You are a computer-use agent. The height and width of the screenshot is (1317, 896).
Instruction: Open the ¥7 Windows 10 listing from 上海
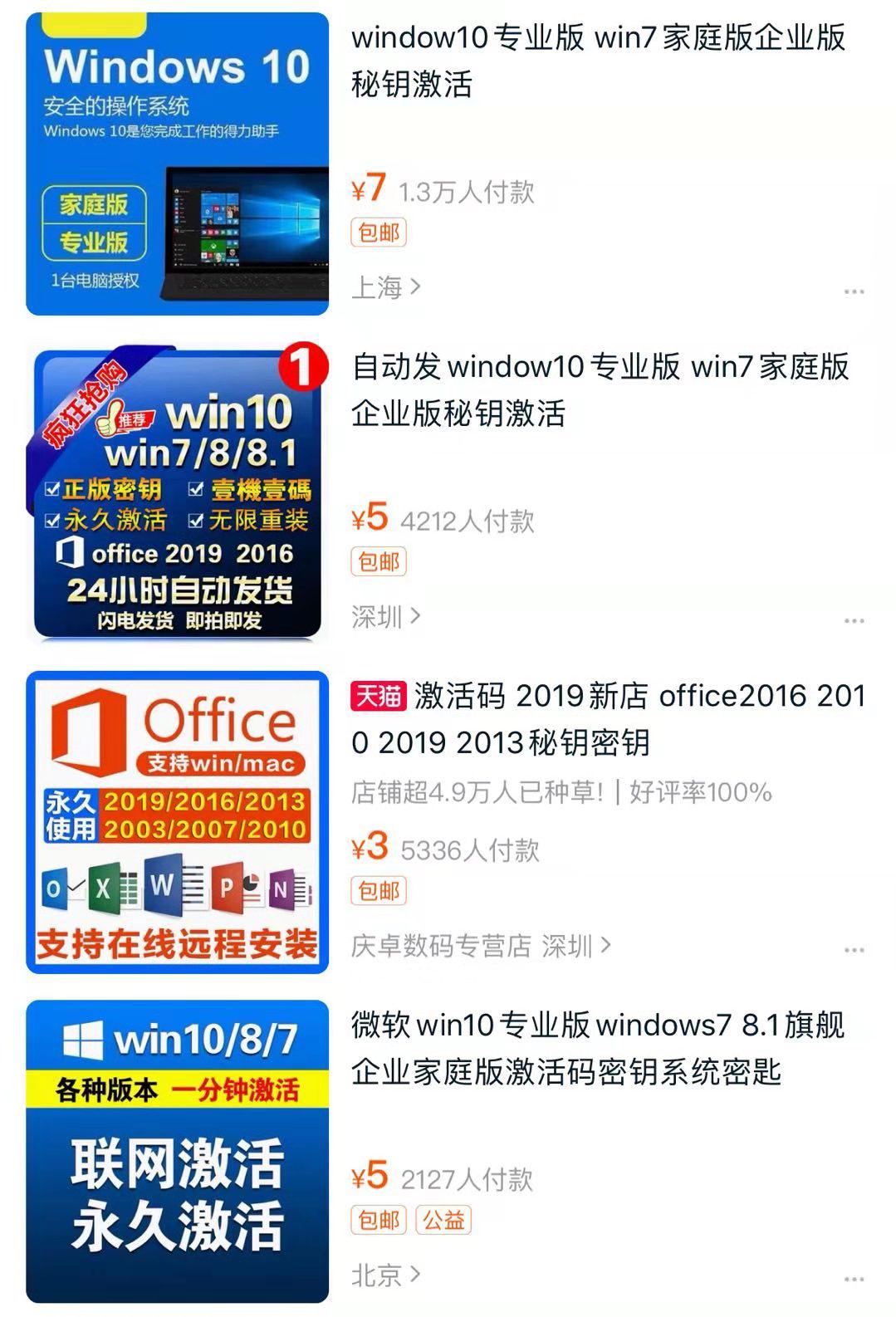(x=597, y=61)
